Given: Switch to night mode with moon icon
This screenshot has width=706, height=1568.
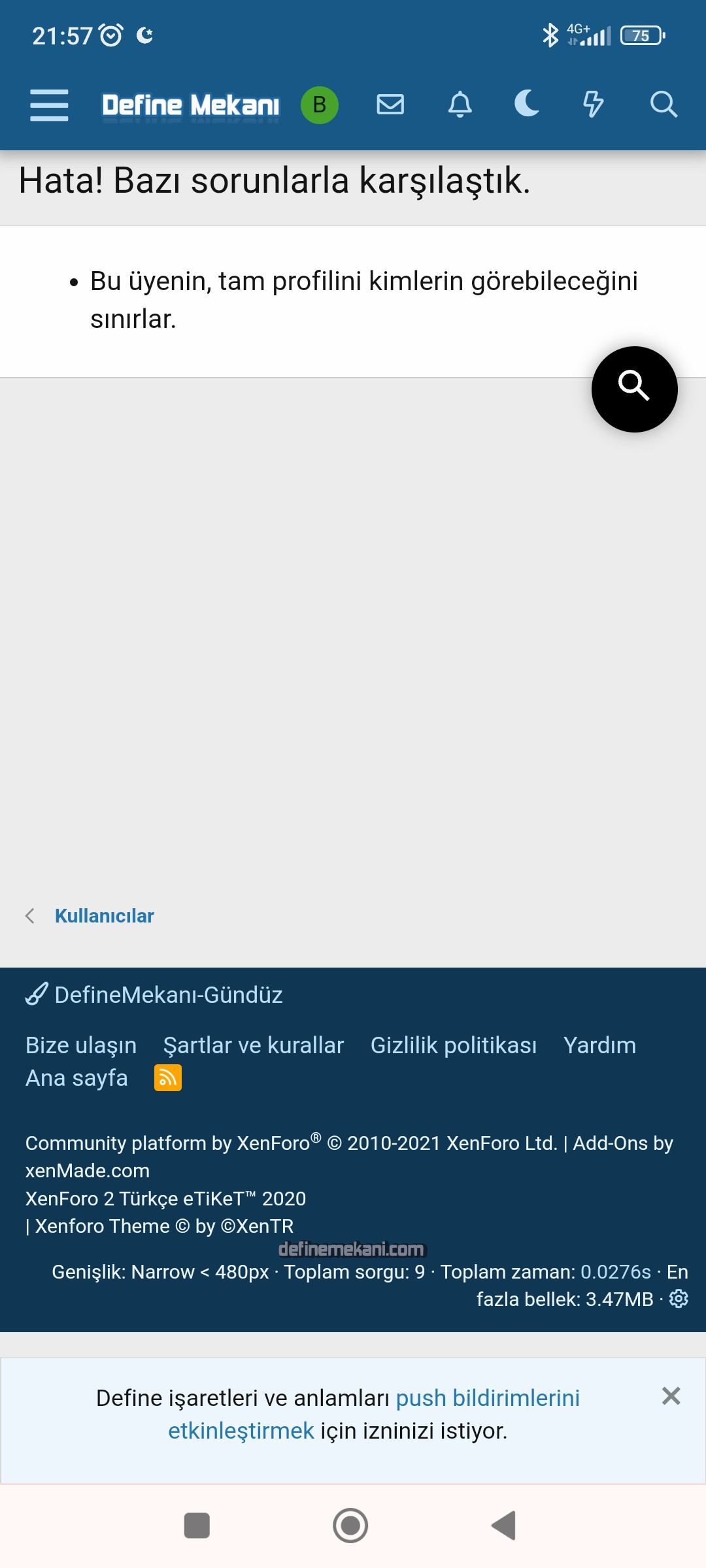Looking at the screenshot, I should pyautogui.click(x=527, y=104).
